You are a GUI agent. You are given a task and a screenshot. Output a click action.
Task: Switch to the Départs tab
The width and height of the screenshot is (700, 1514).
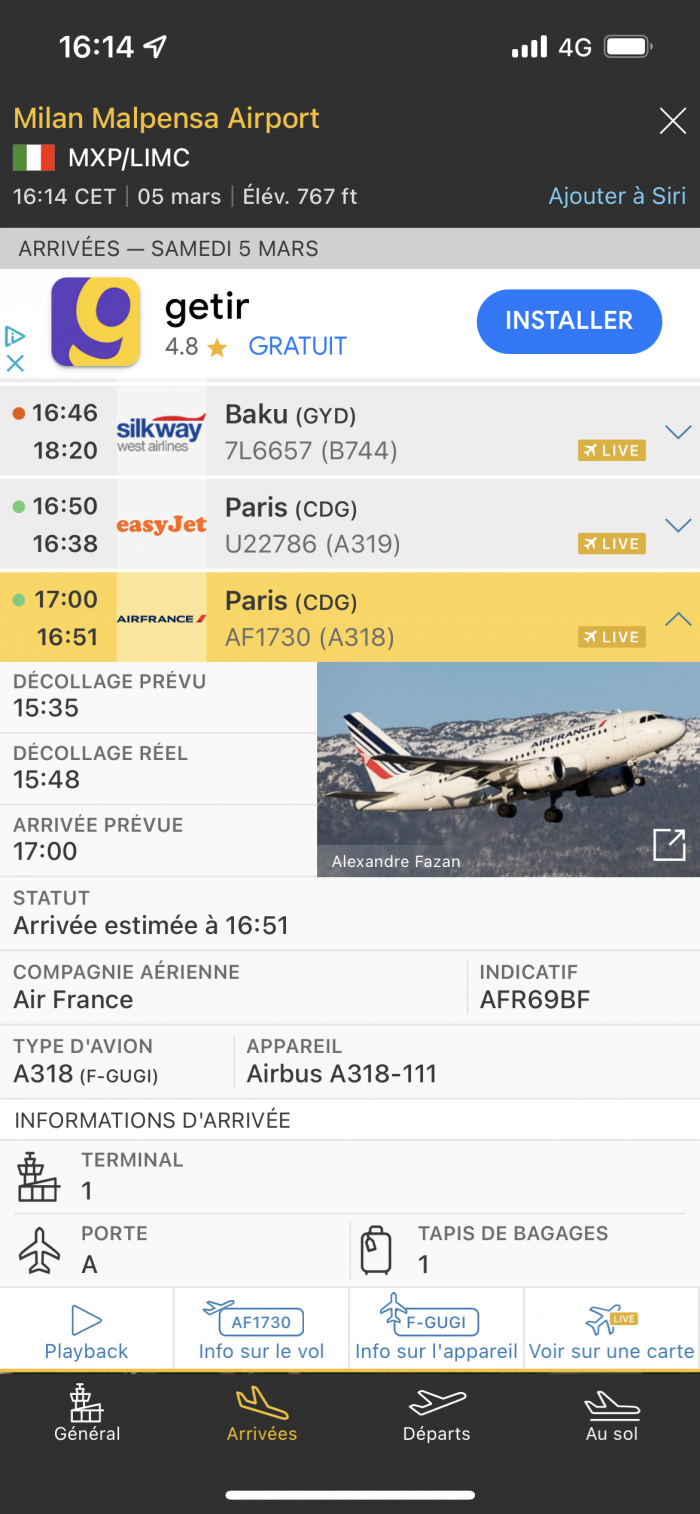(x=436, y=1415)
